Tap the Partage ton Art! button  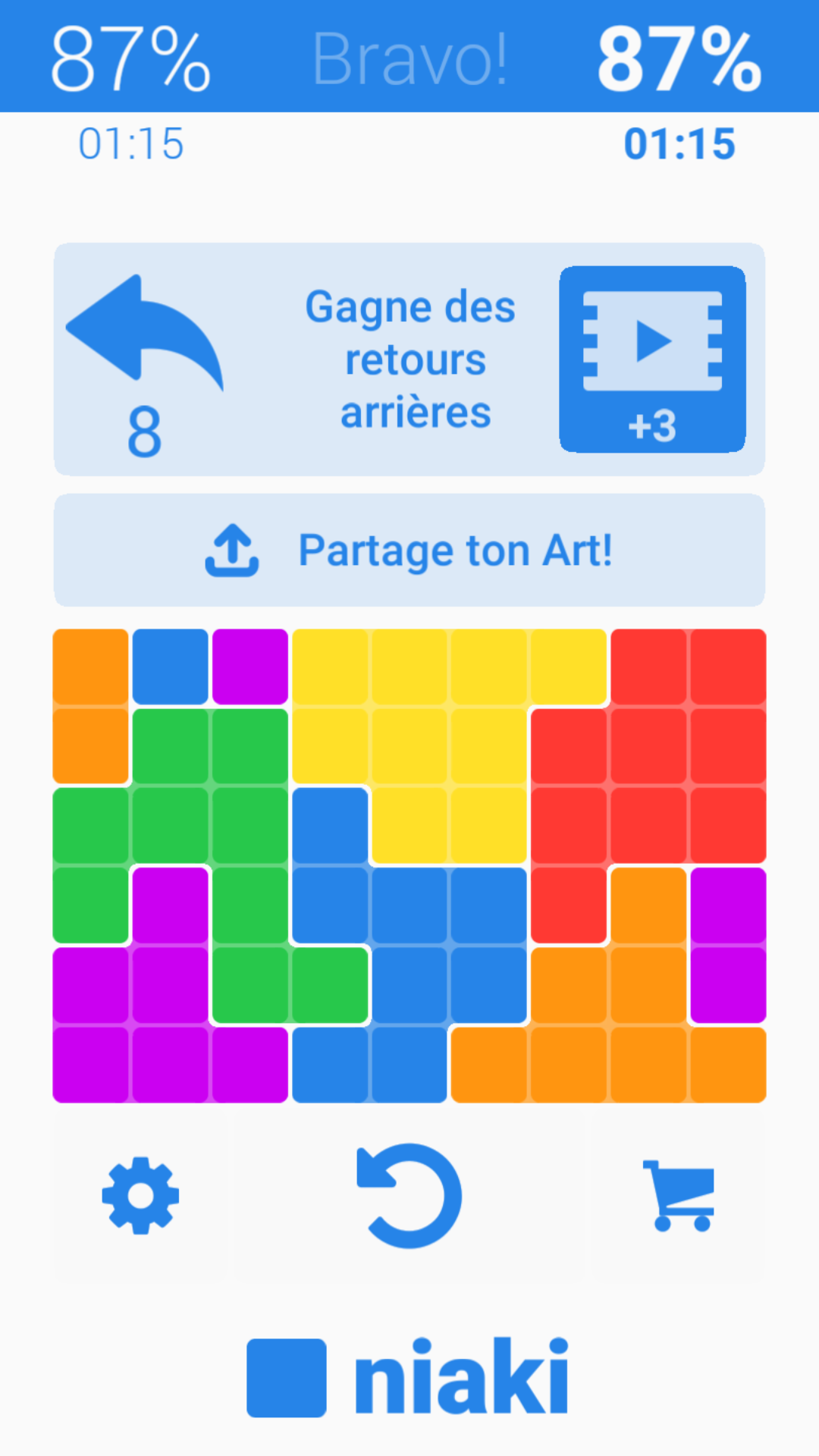click(x=409, y=550)
